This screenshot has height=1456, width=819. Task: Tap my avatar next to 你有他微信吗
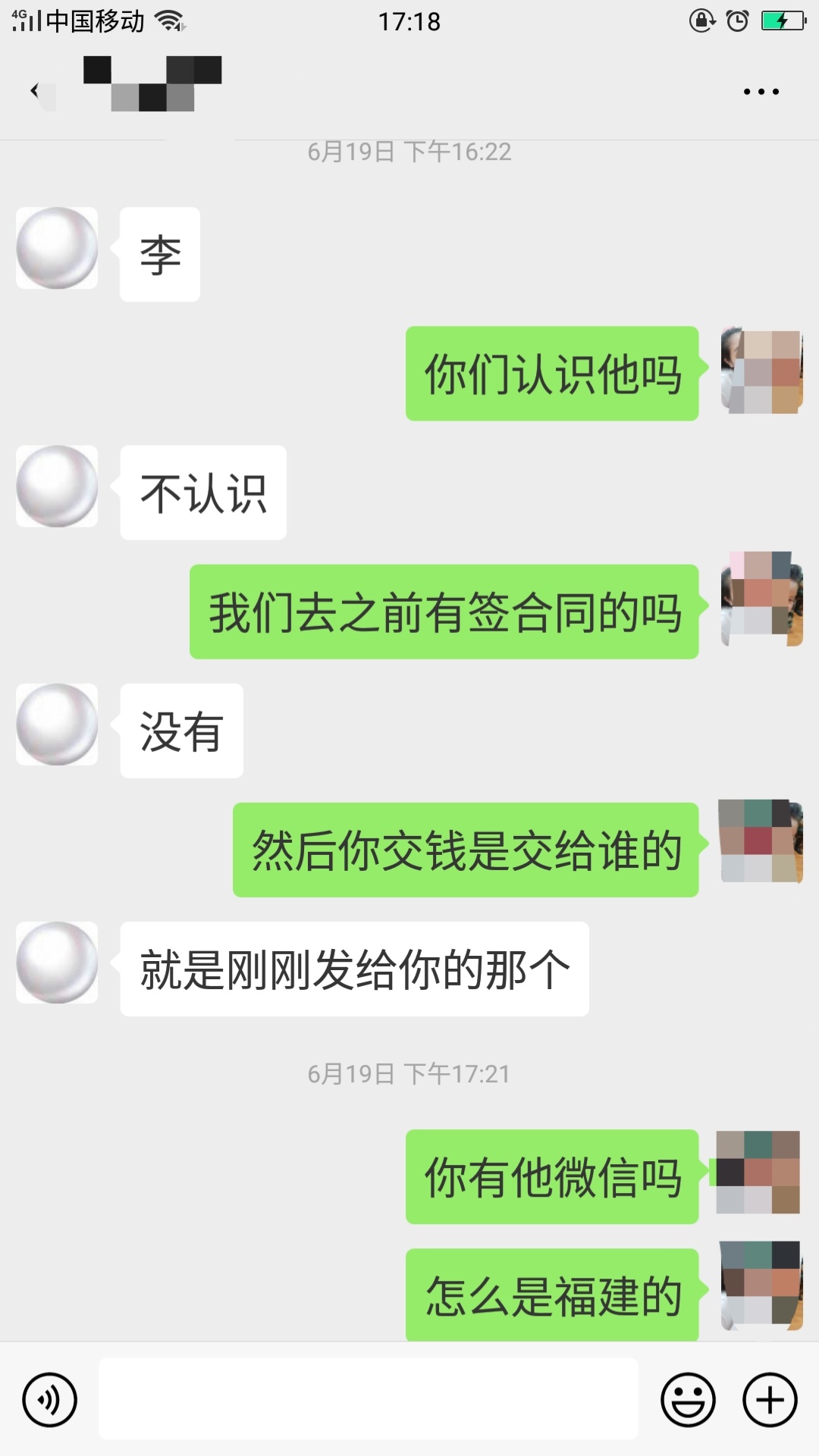pos(758,1173)
